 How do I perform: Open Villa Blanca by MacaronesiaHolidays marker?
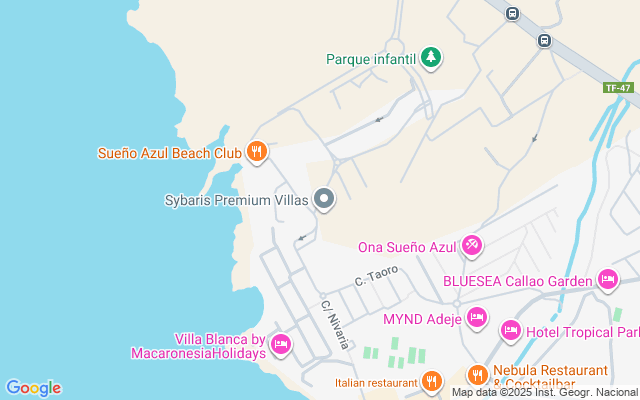(x=281, y=345)
